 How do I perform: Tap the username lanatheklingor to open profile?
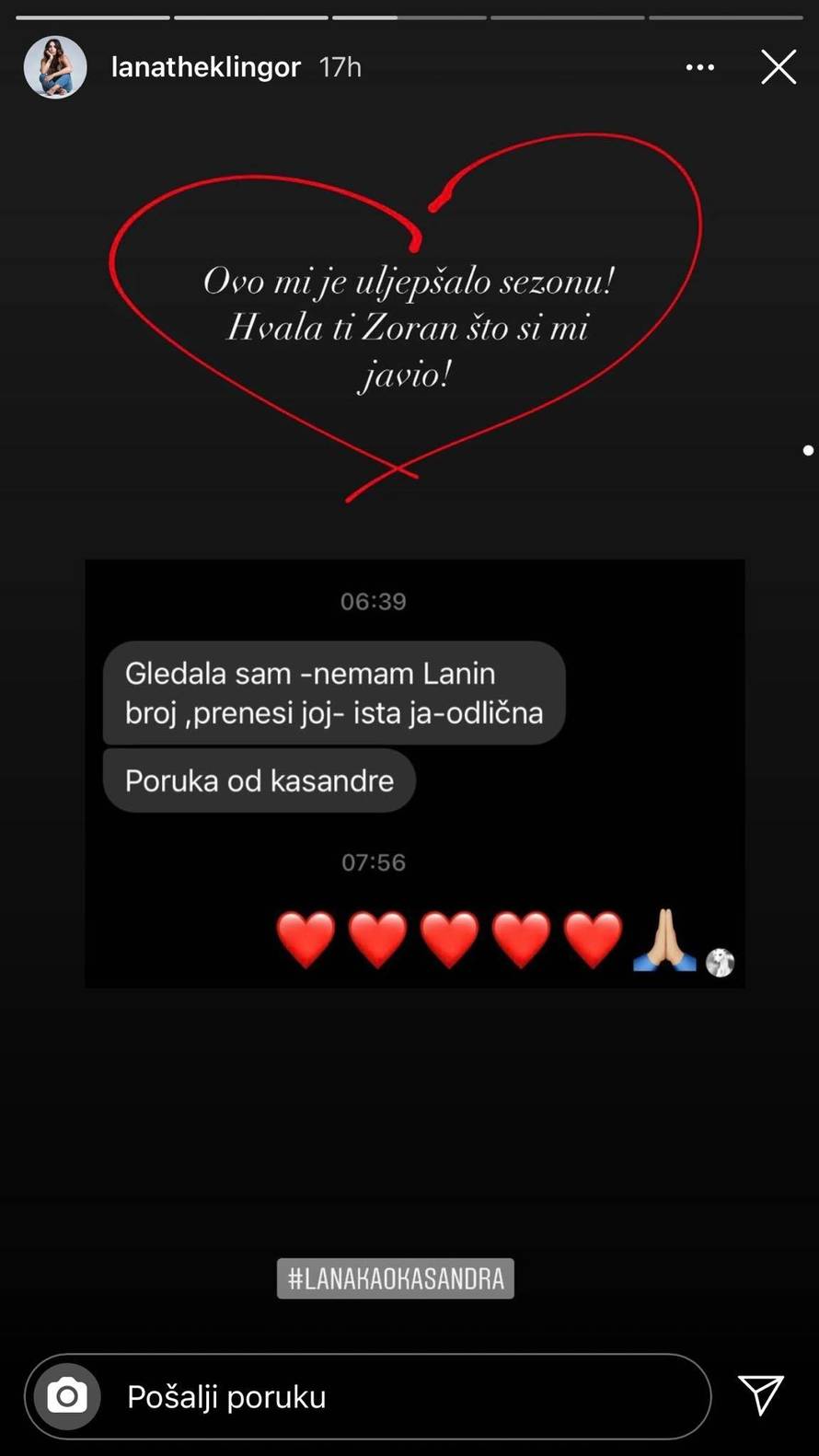204,66
